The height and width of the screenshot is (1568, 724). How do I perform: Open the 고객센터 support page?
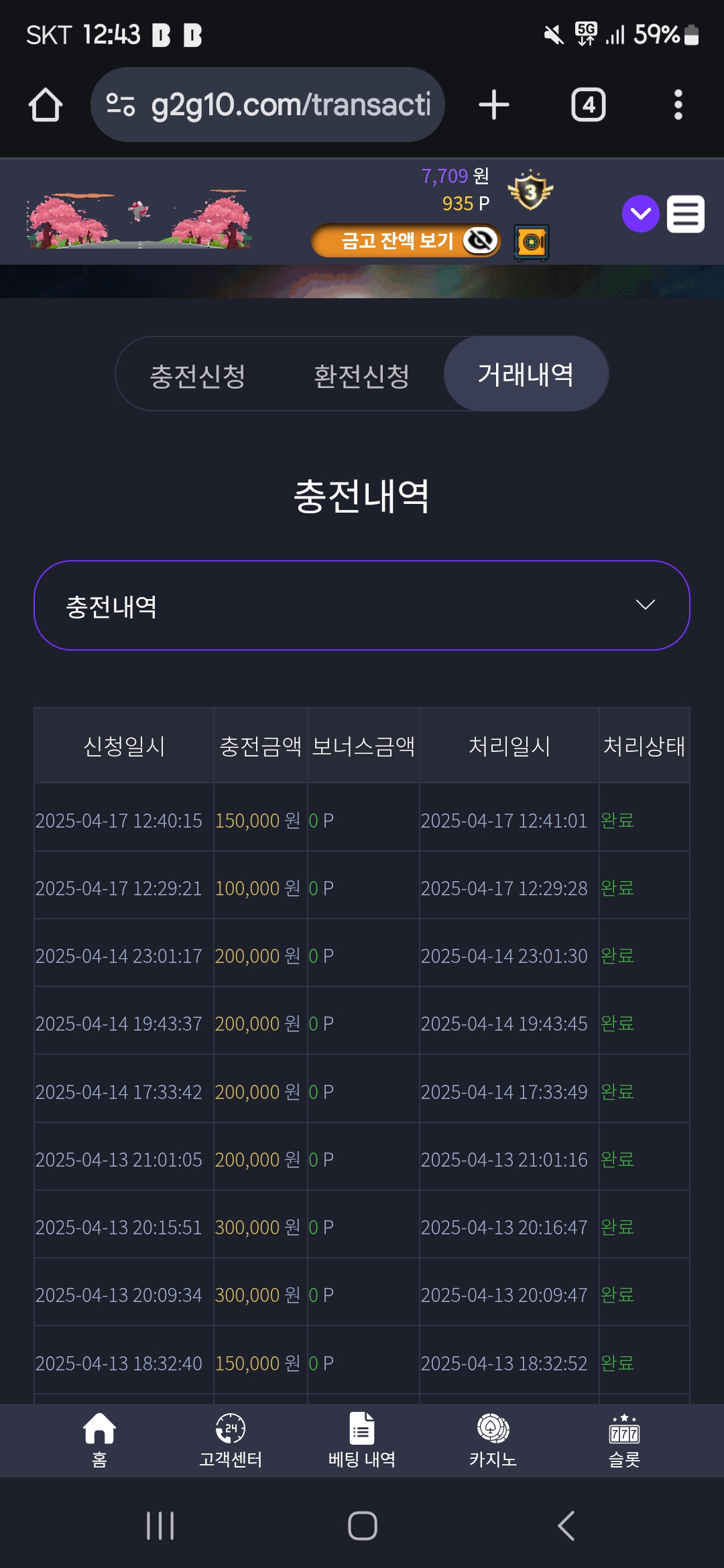tap(231, 1440)
